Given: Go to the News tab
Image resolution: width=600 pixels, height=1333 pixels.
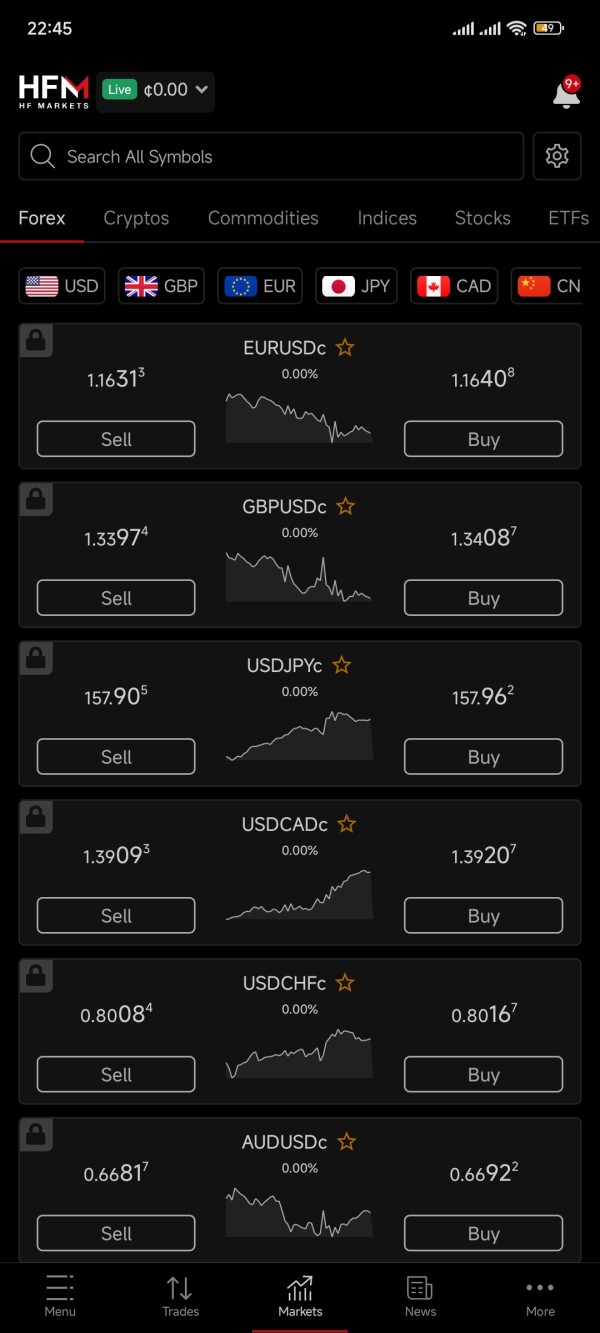Looking at the screenshot, I should tap(420, 1296).
